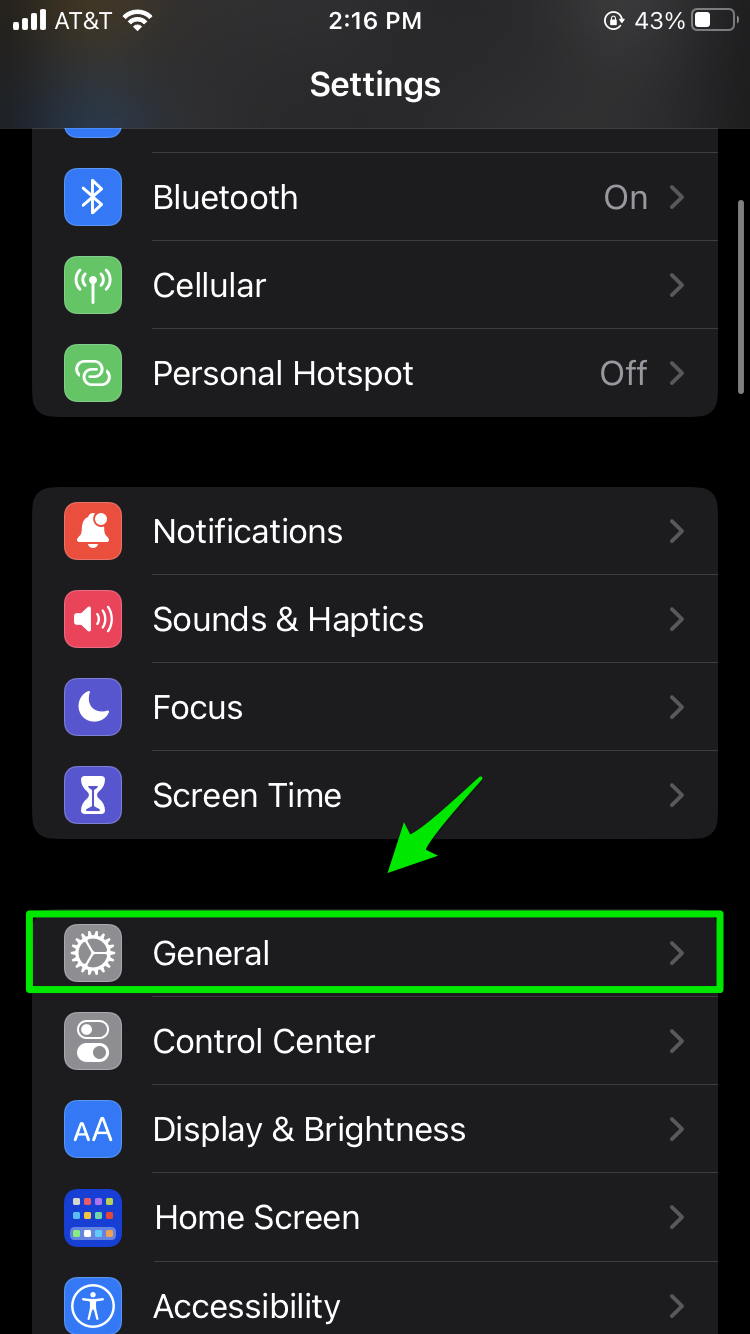This screenshot has width=750, height=1334.
Task: Tap the General settings row
Action: (x=375, y=953)
